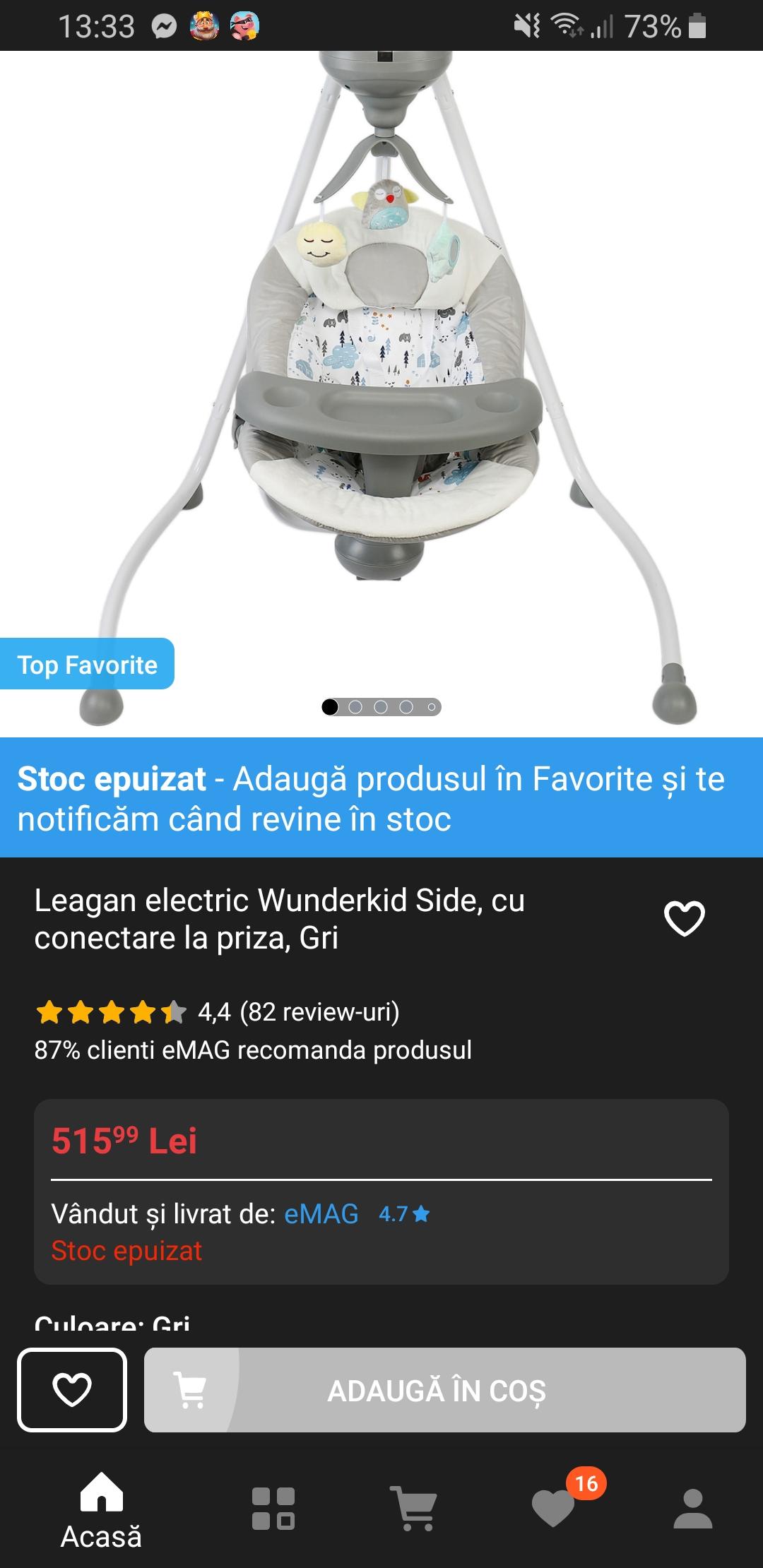Open the categories grid tab

pyautogui.click(x=273, y=1509)
